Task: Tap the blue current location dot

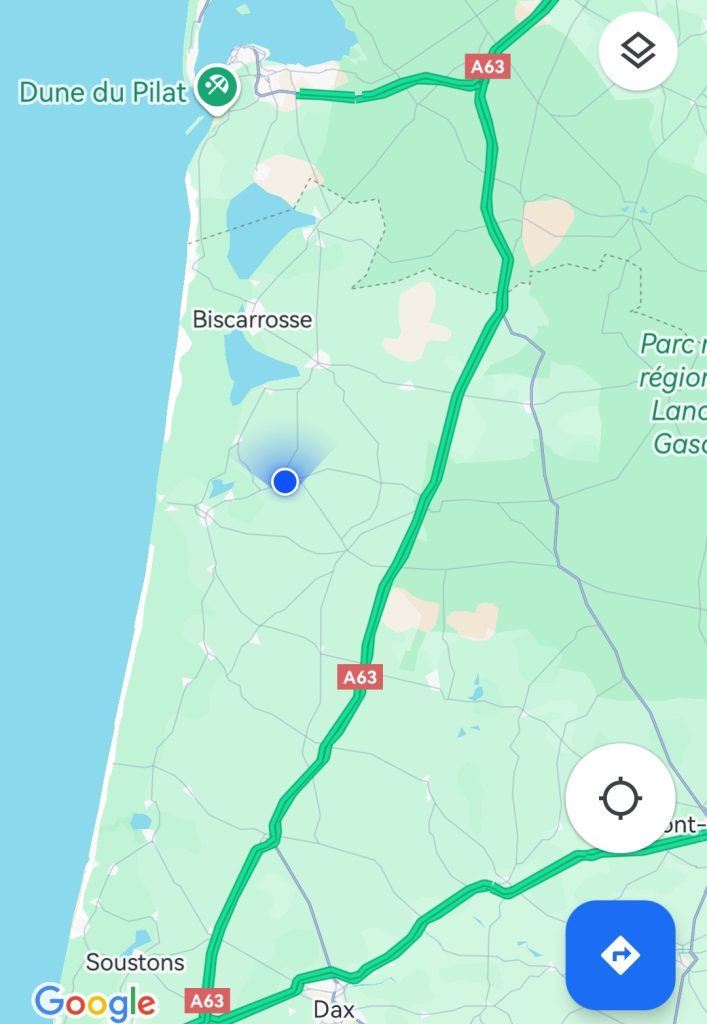Action: click(x=285, y=482)
